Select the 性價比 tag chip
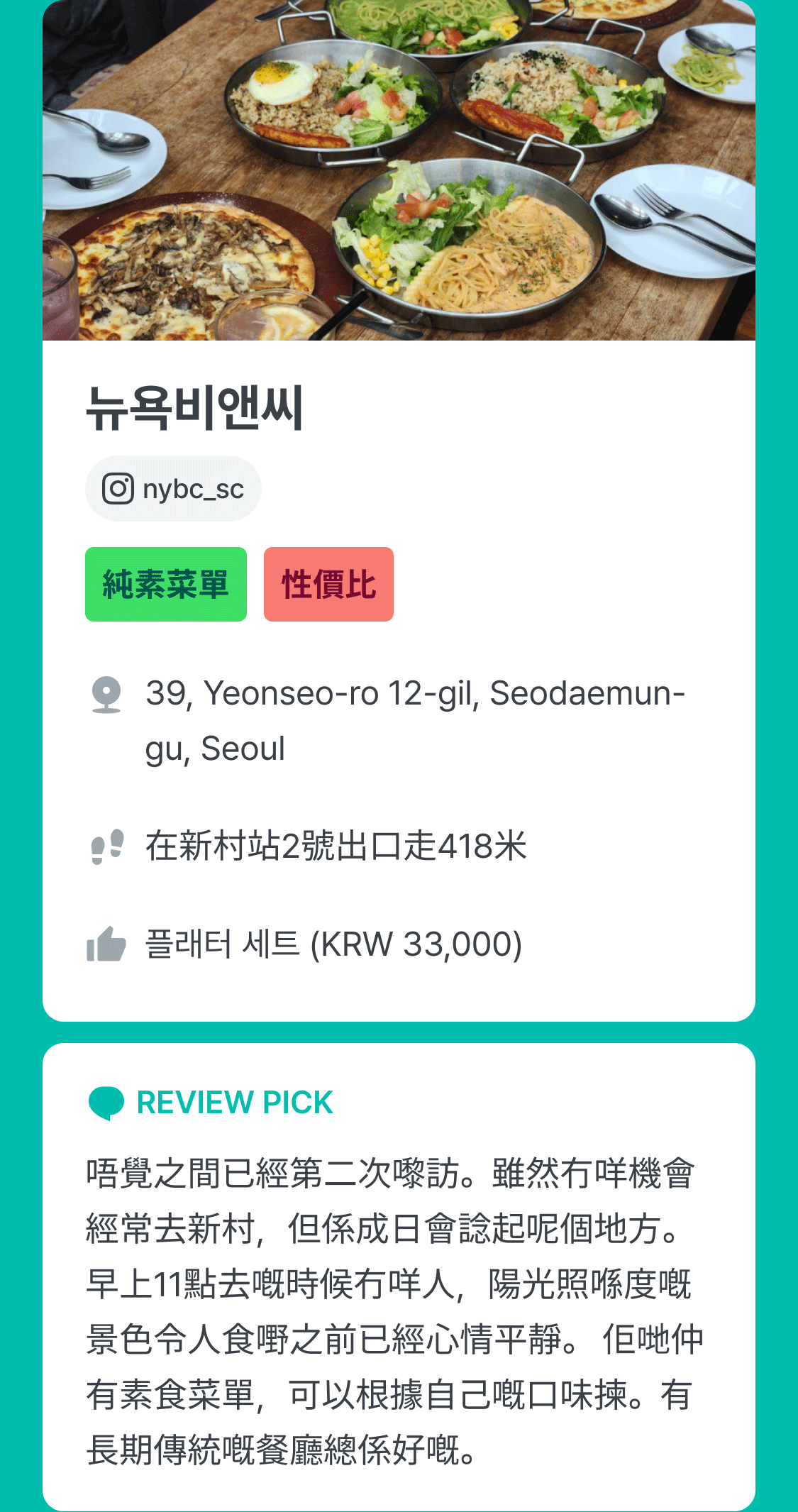Image resolution: width=798 pixels, height=1512 pixels. 328,585
